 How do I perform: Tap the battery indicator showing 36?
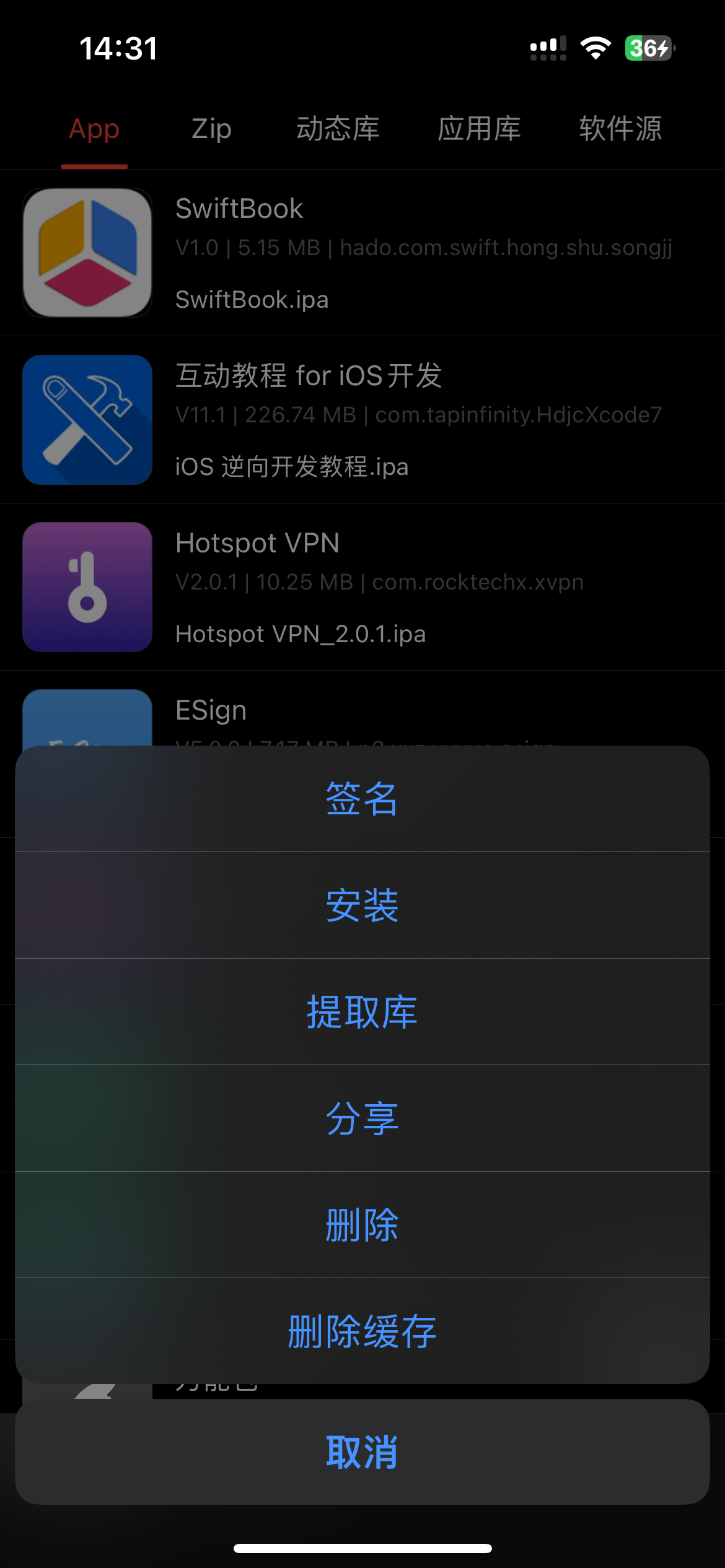point(648,48)
